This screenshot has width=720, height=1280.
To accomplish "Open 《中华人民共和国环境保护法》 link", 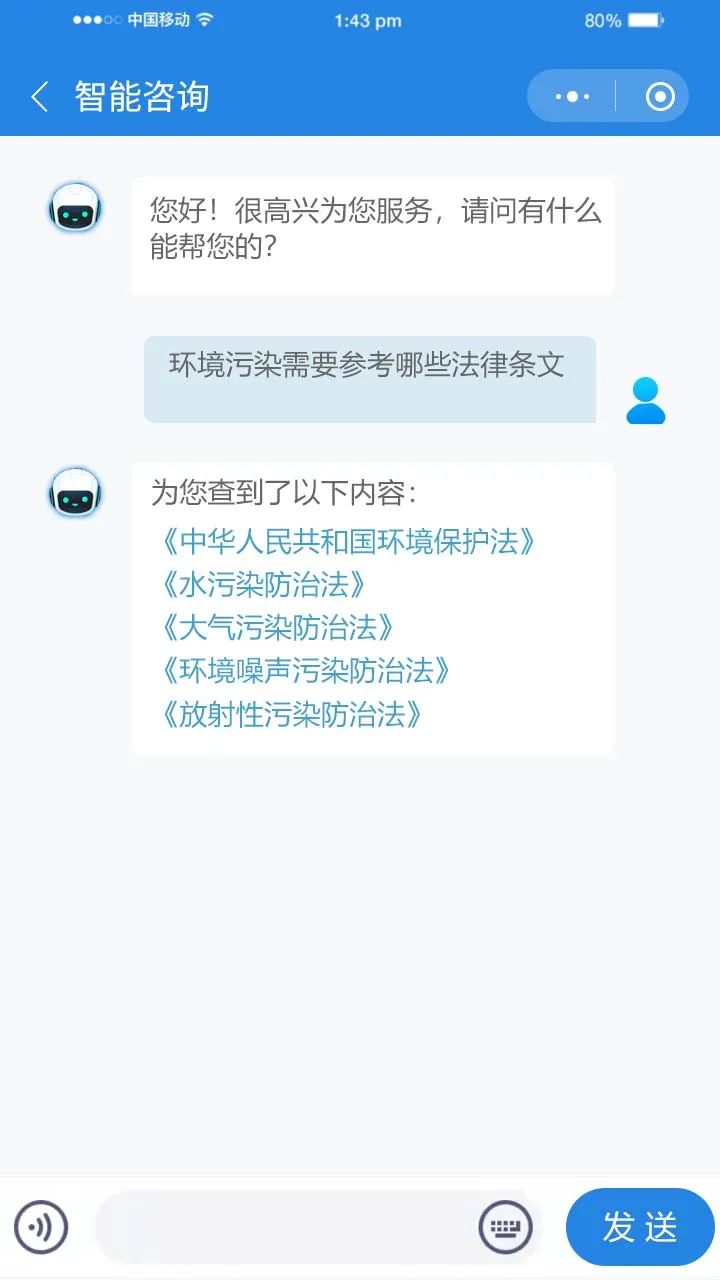I will point(347,542).
